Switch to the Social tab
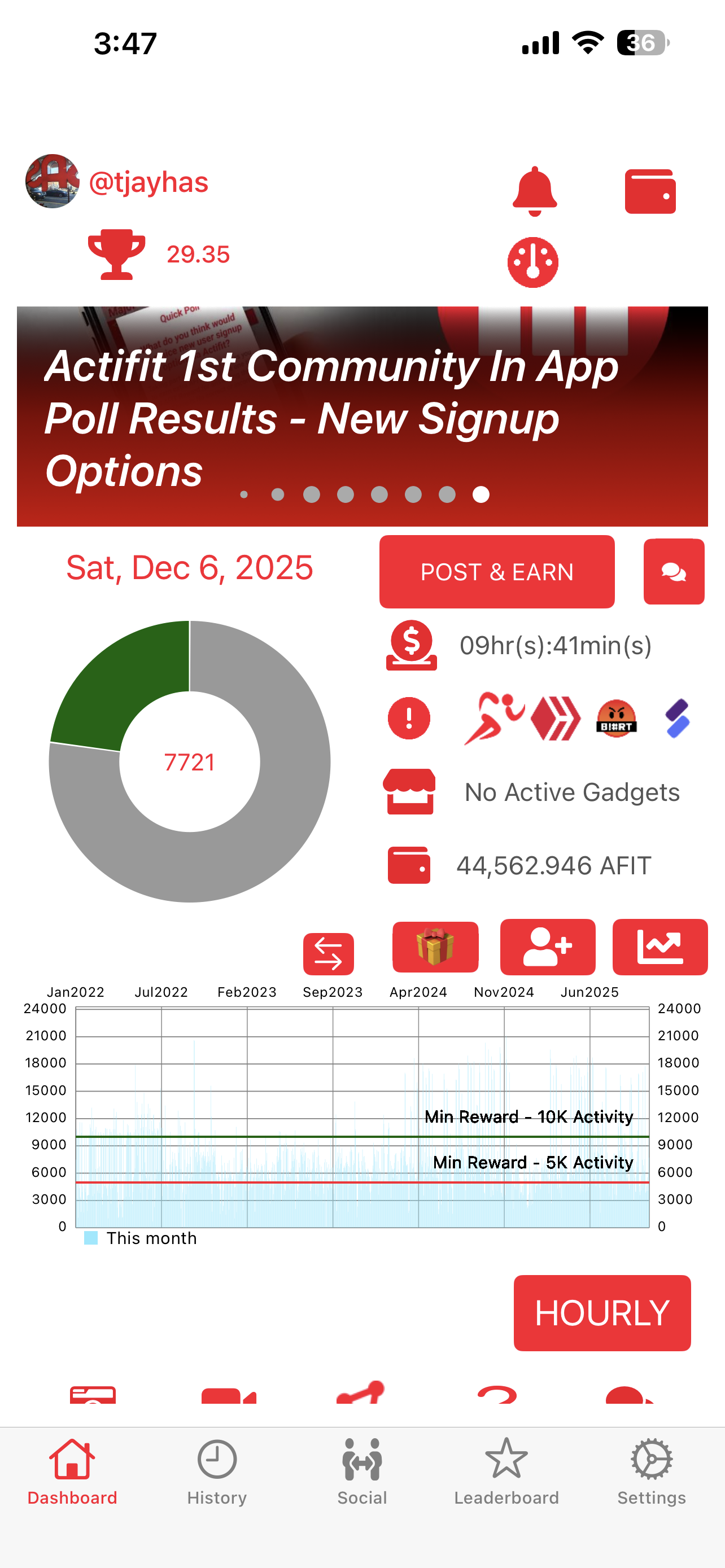 (362, 1470)
